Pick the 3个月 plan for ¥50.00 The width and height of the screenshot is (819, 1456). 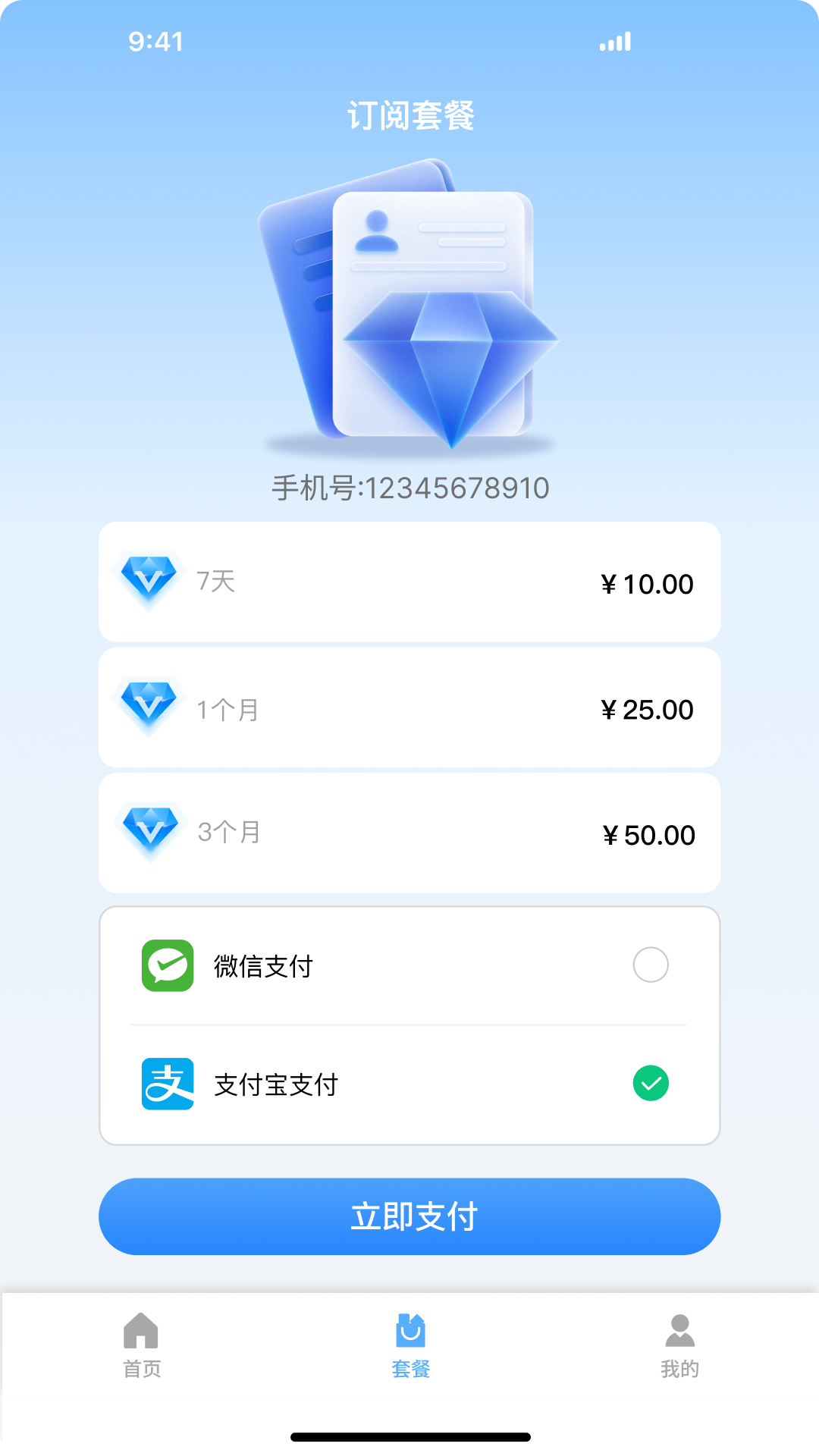point(409,833)
